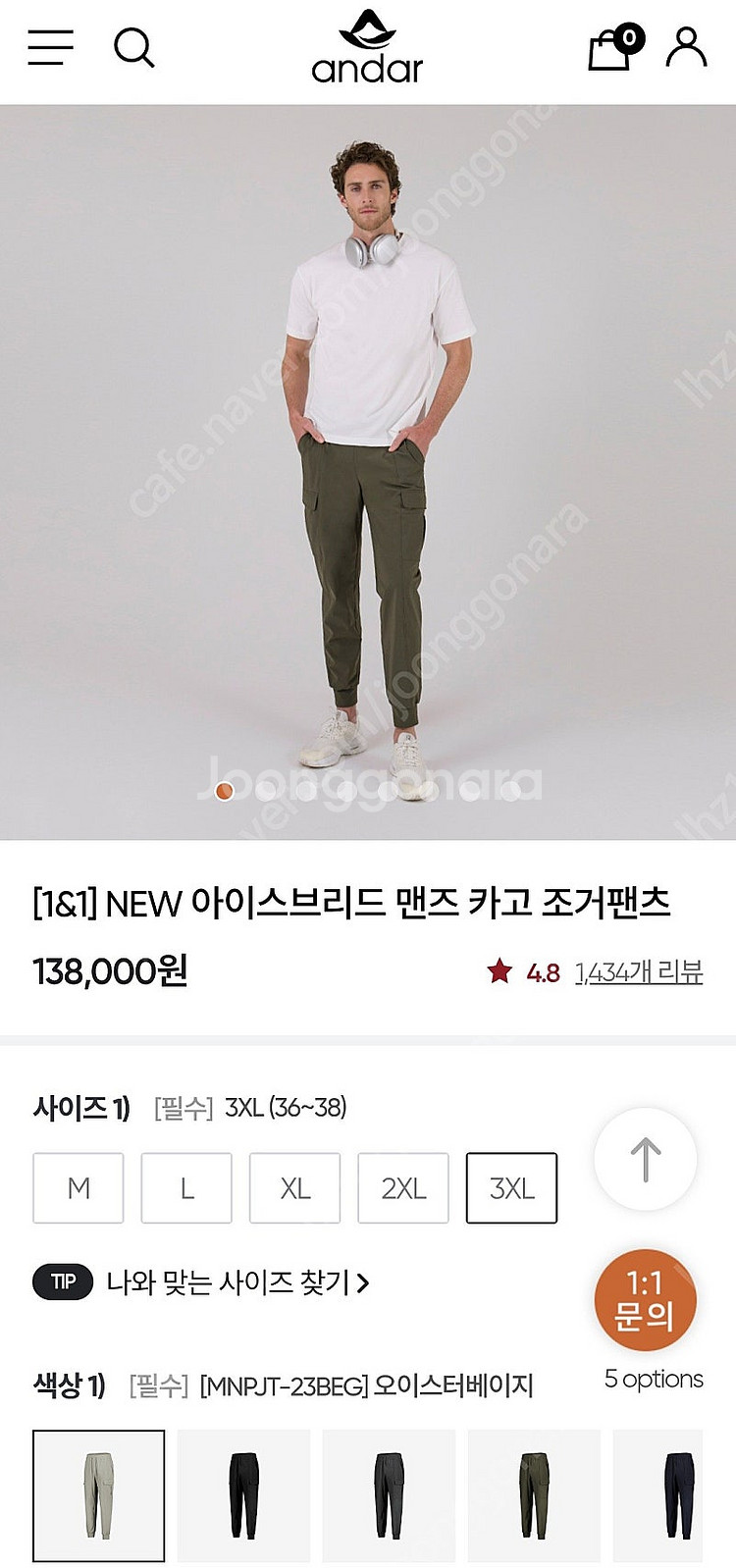
Task: Choose size XL
Action: [294, 1188]
